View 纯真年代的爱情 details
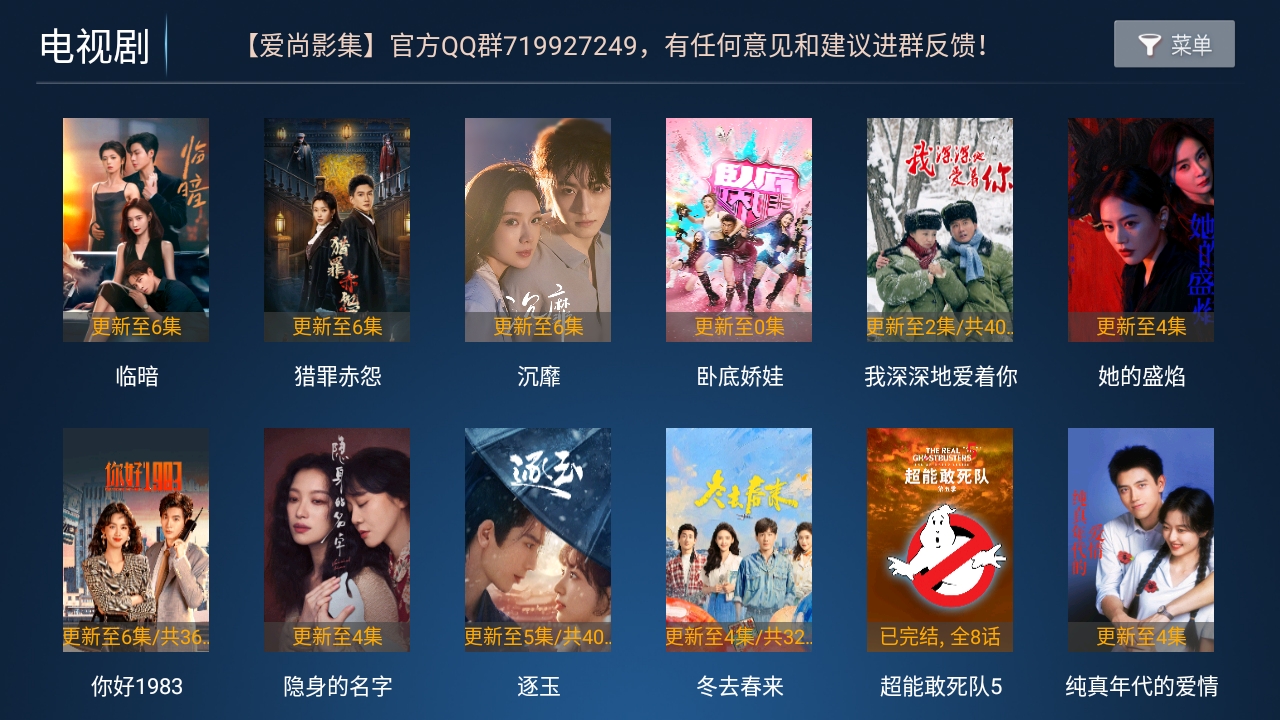This screenshot has height=720, width=1280. [1141, 540]
